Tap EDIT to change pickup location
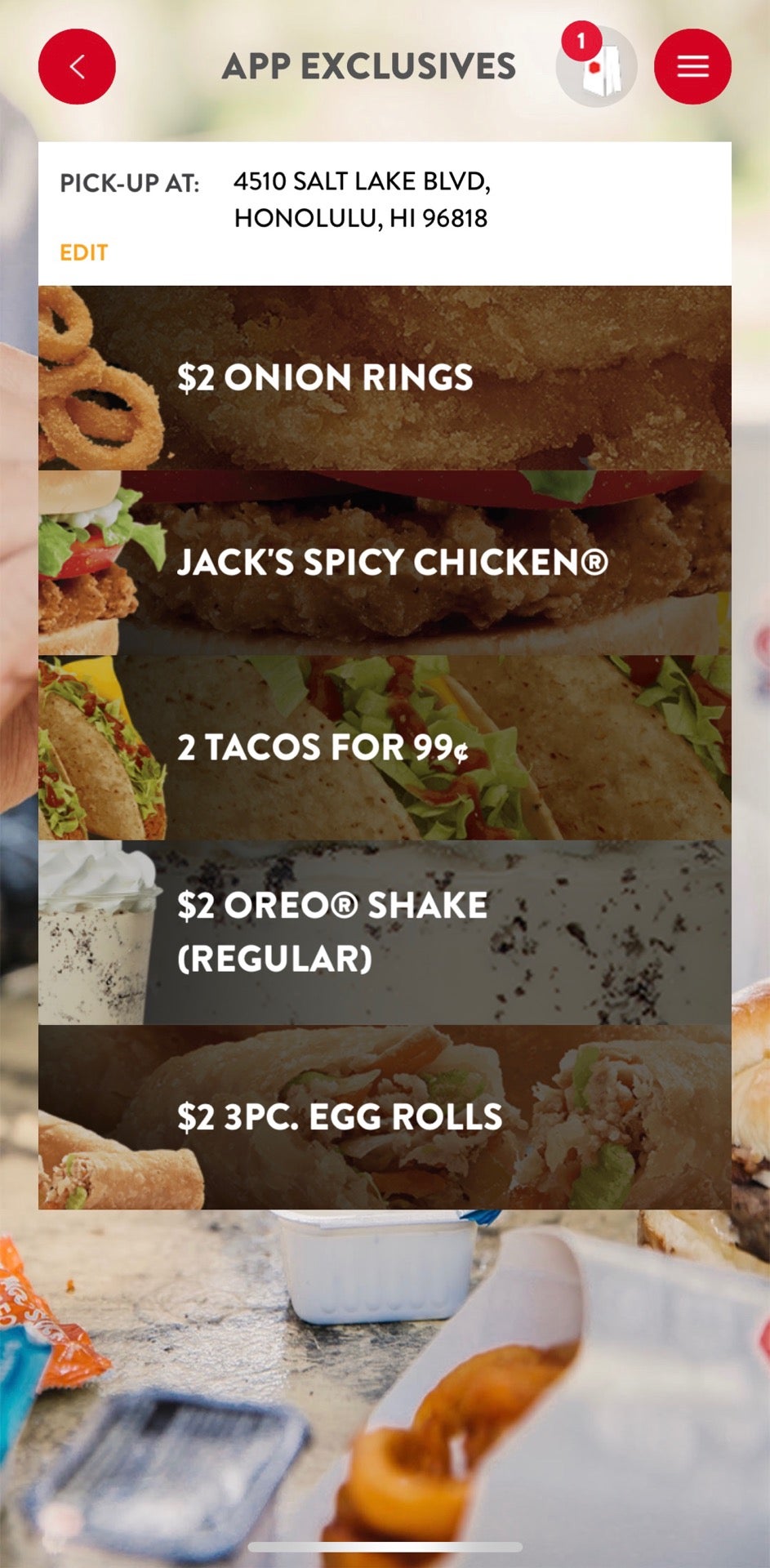The width and height of the screenshot is (770, 1568). coord(84,253)
